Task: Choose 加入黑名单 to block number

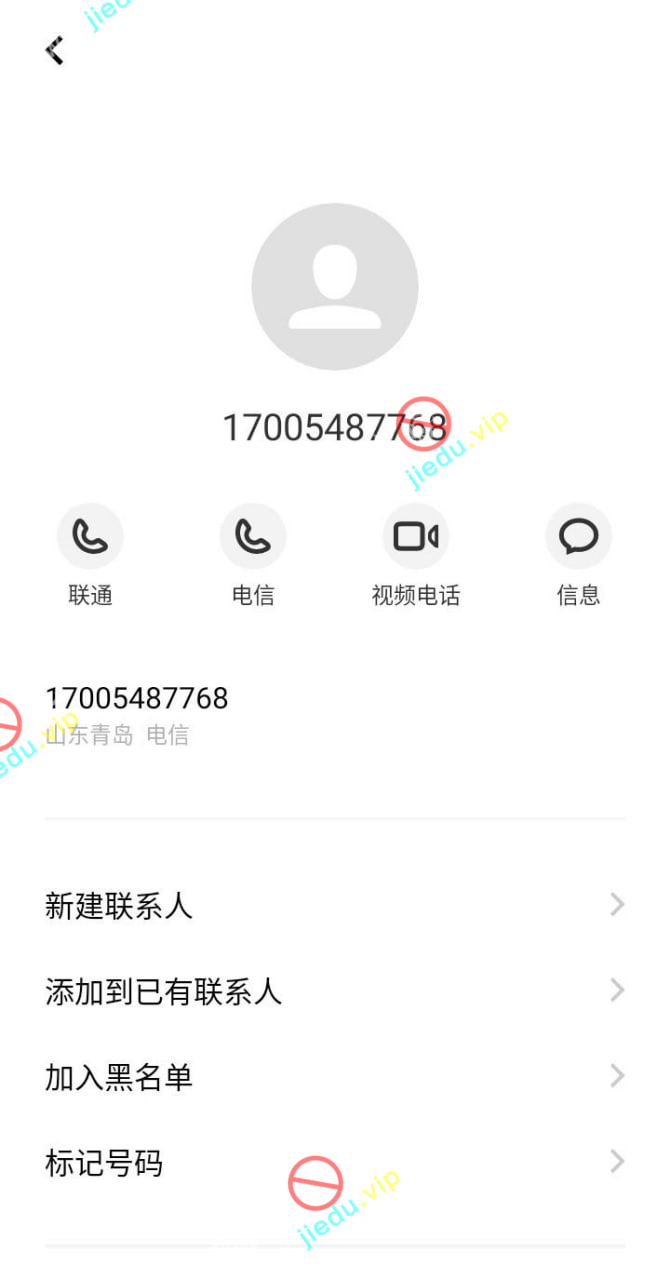Action: [335, 1077]
